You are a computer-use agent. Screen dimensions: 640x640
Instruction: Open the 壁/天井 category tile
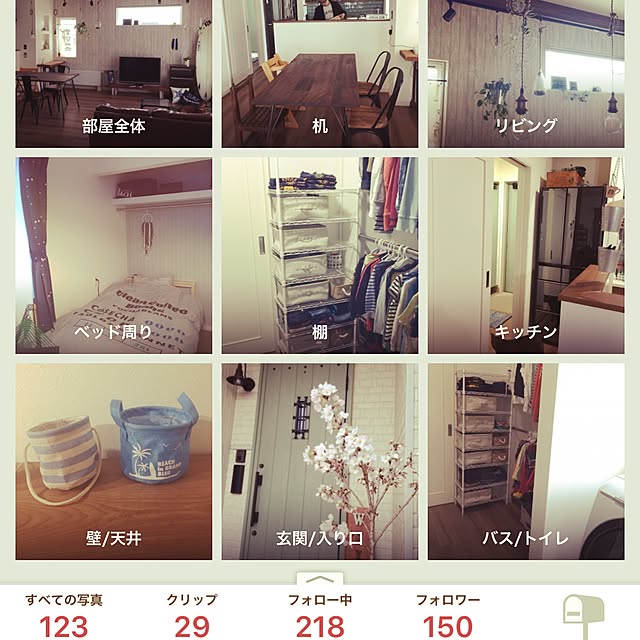(114, 461)
